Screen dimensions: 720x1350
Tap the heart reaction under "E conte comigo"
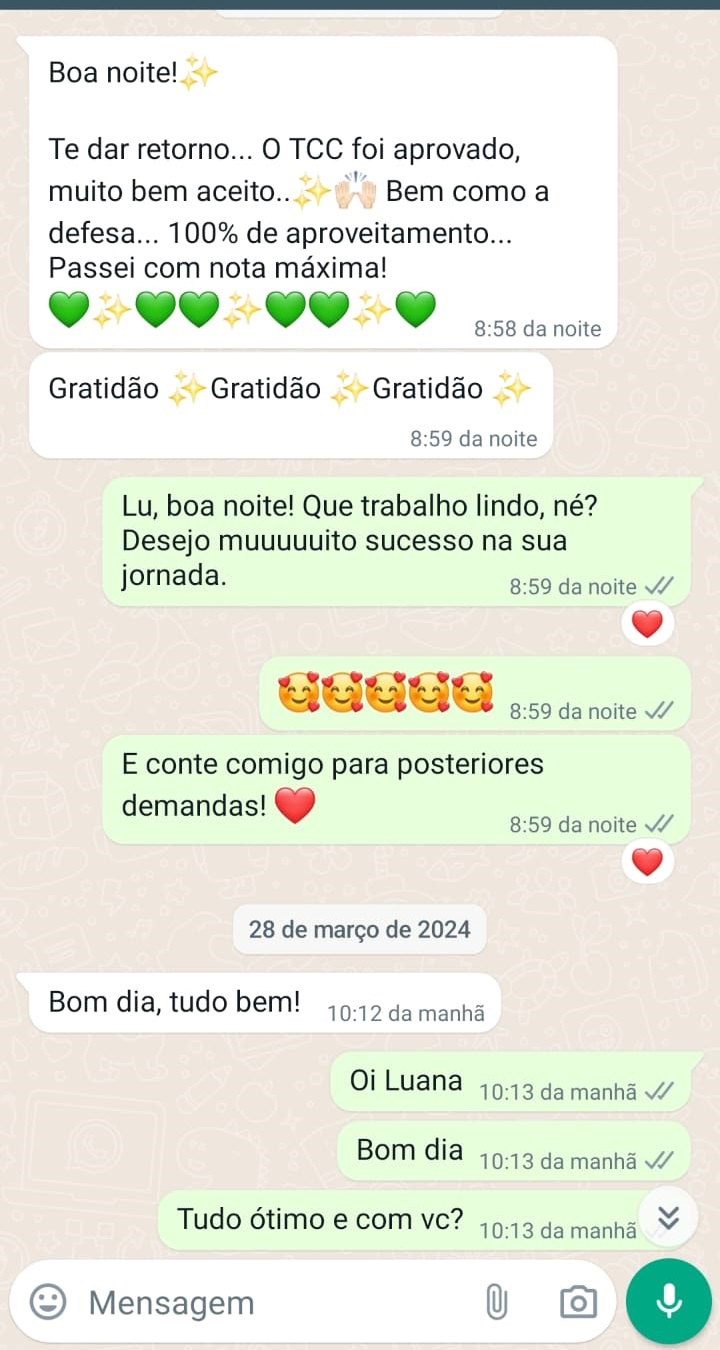click(x=648, y=862)
